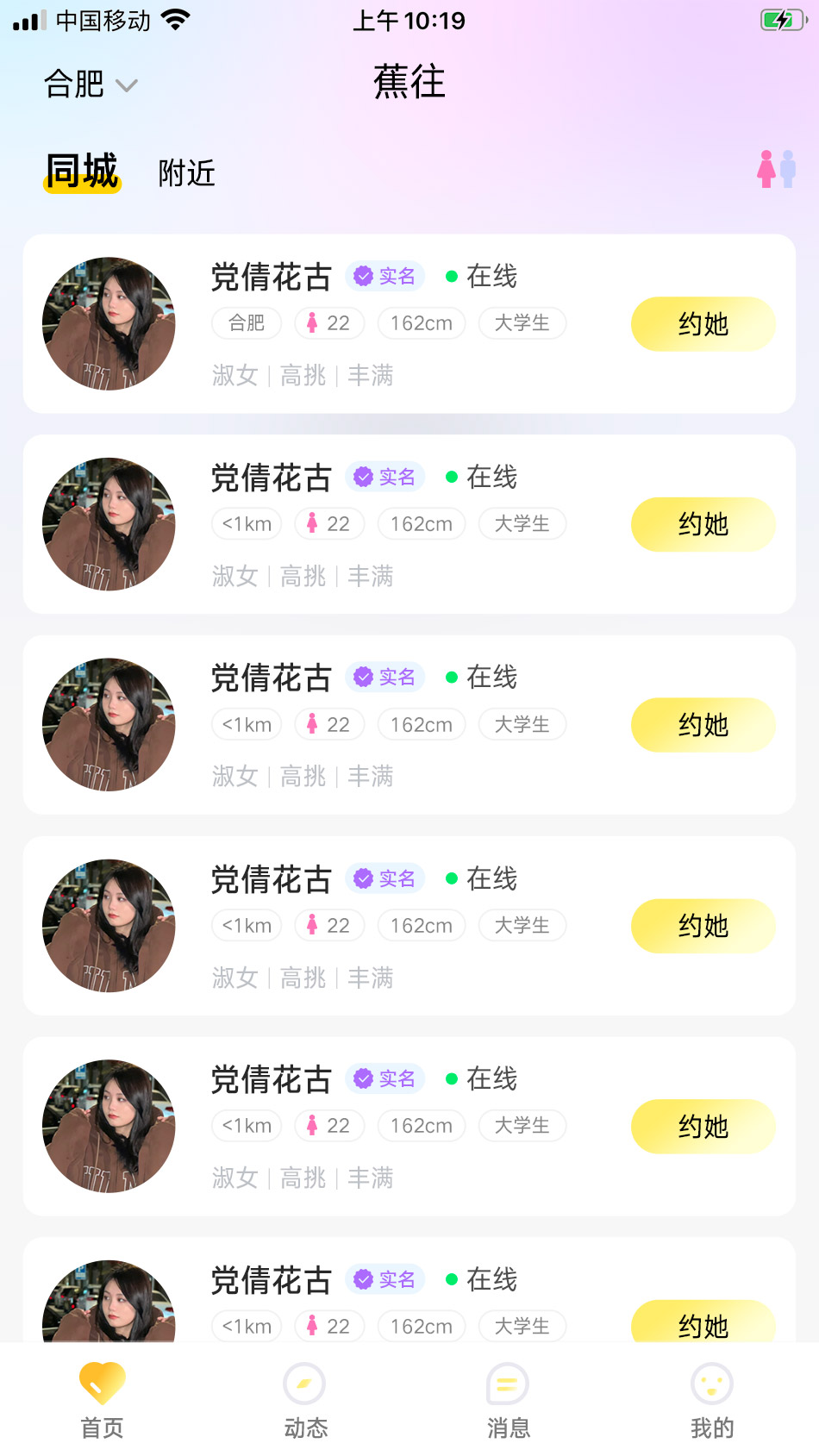Switch to the 动态 tab
Viewport: 819px width, 1456px height.
tap(305, 1399)
